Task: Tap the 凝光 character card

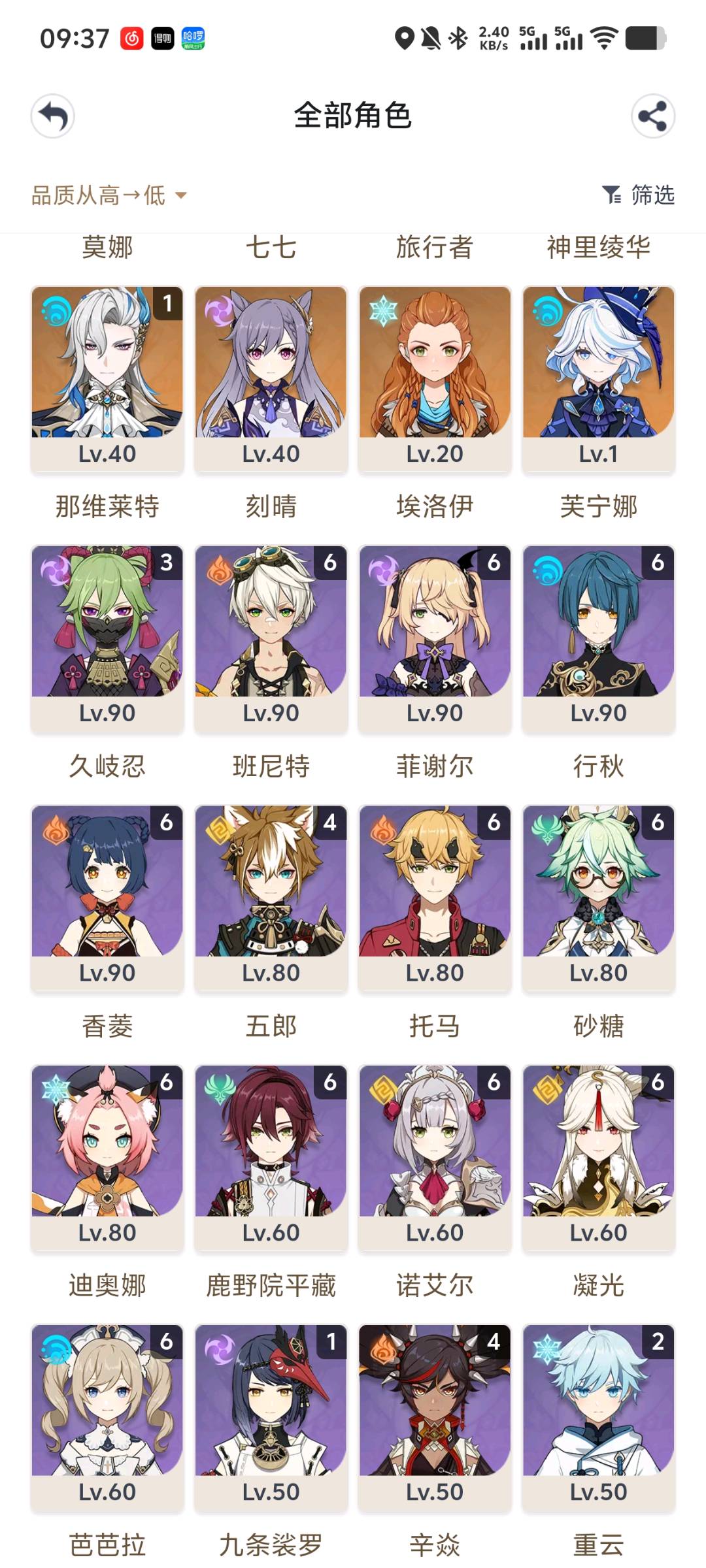Action: point(598,1156)
